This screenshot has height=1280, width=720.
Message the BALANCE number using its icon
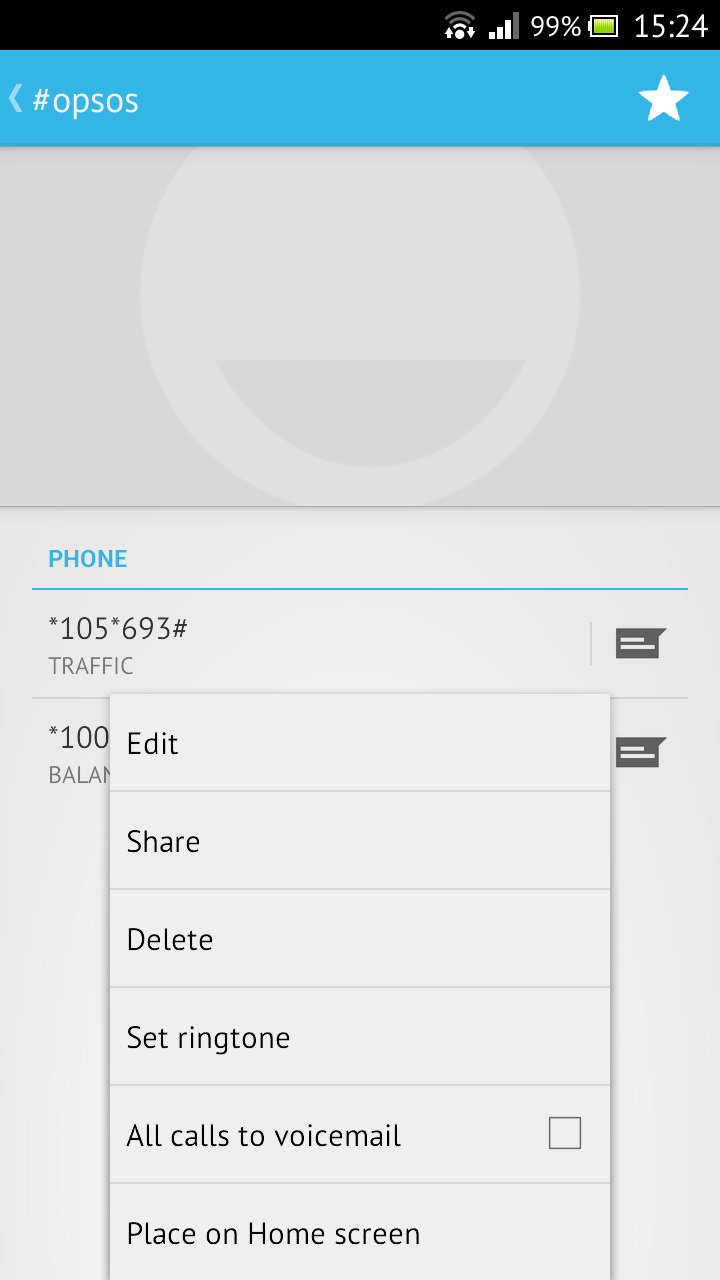click(641, 751)
